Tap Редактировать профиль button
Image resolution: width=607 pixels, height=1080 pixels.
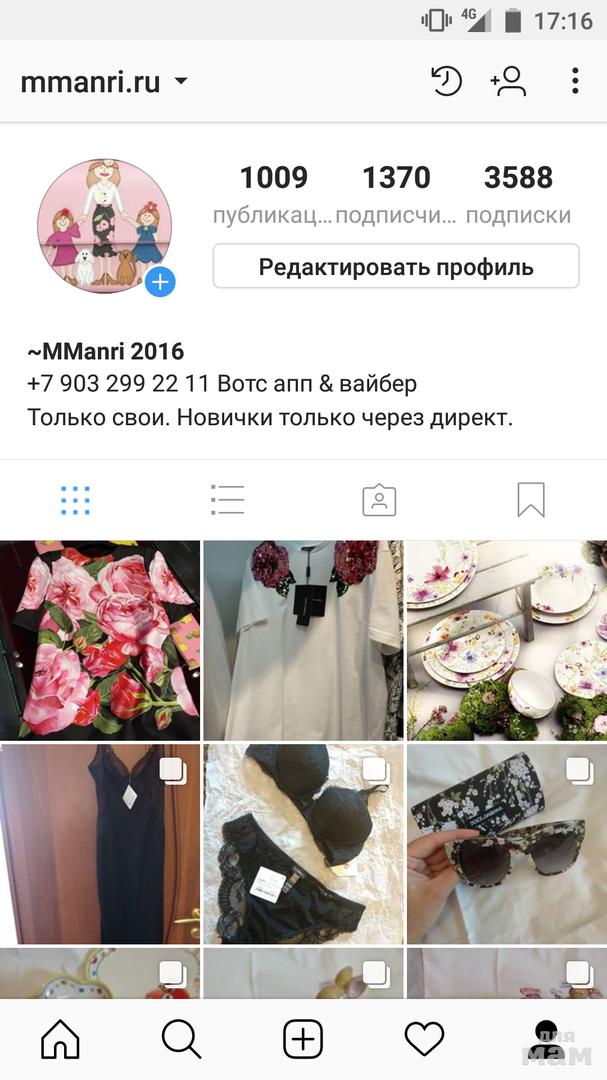pyautogui.click(x=396, y=267)
